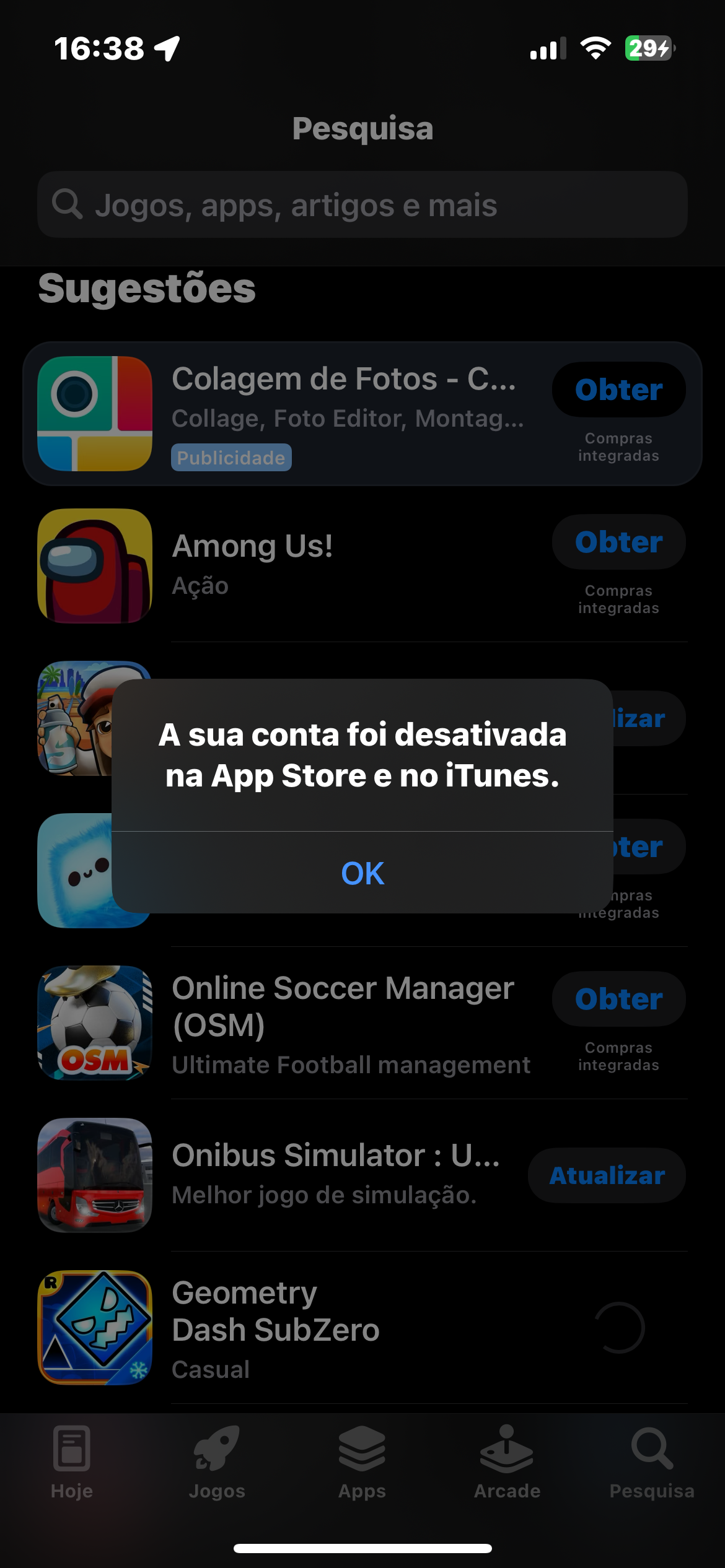Get the Colagem de Fotos app
Screen dimensions: 725x1568
coord(618,390)
